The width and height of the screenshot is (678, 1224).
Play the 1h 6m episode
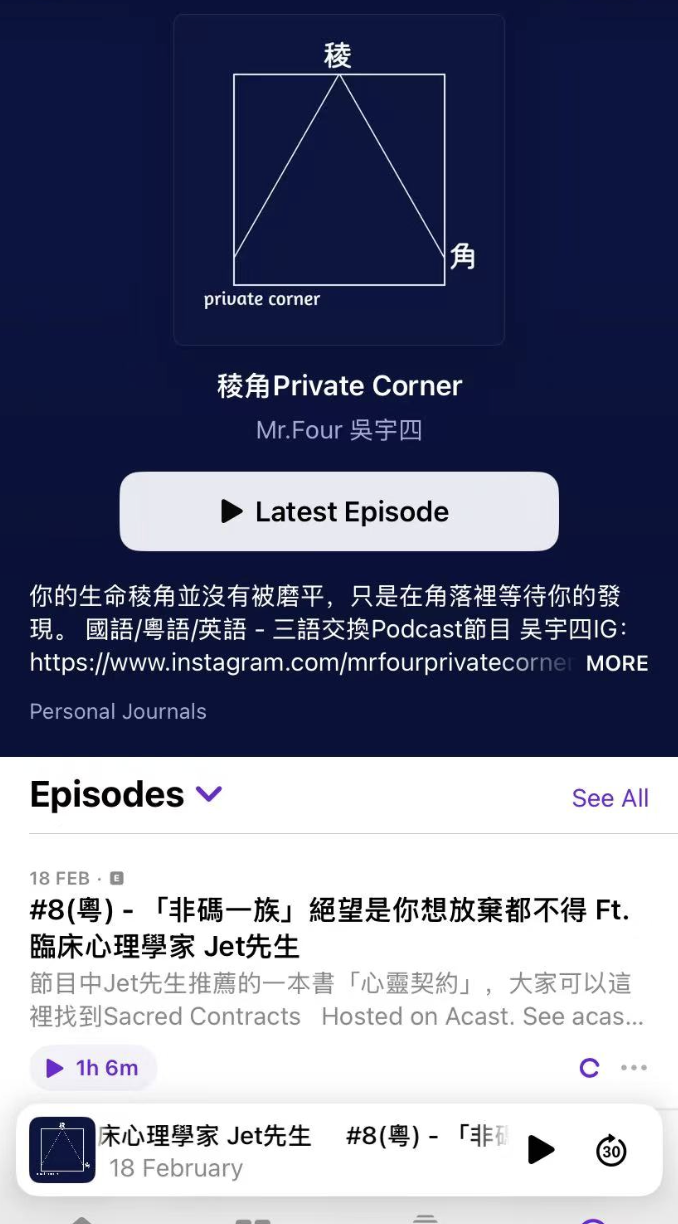pos(93,1068)
